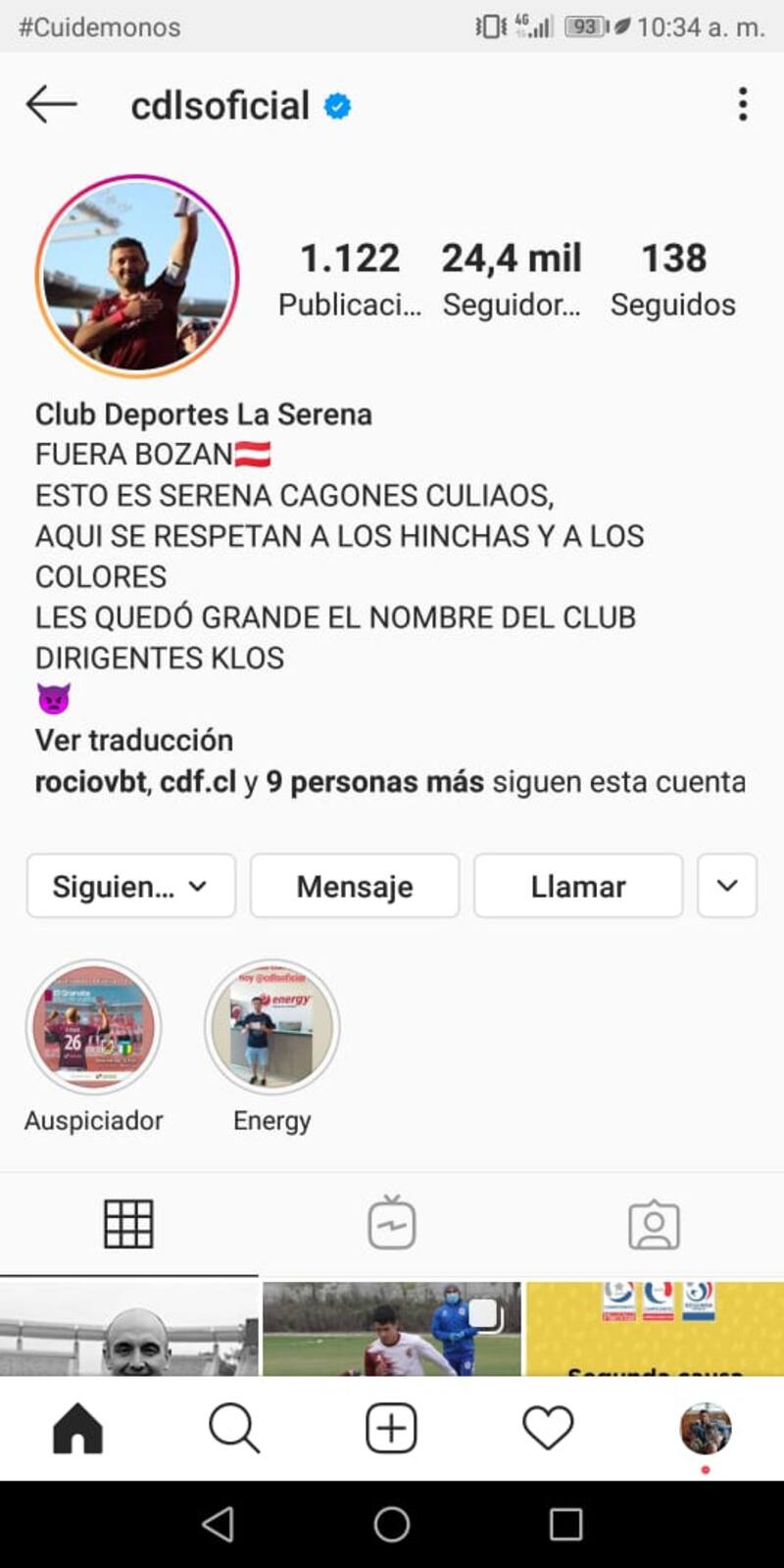
Task: Expand suggested accounts chevron button
Action: tap(727, 886)
